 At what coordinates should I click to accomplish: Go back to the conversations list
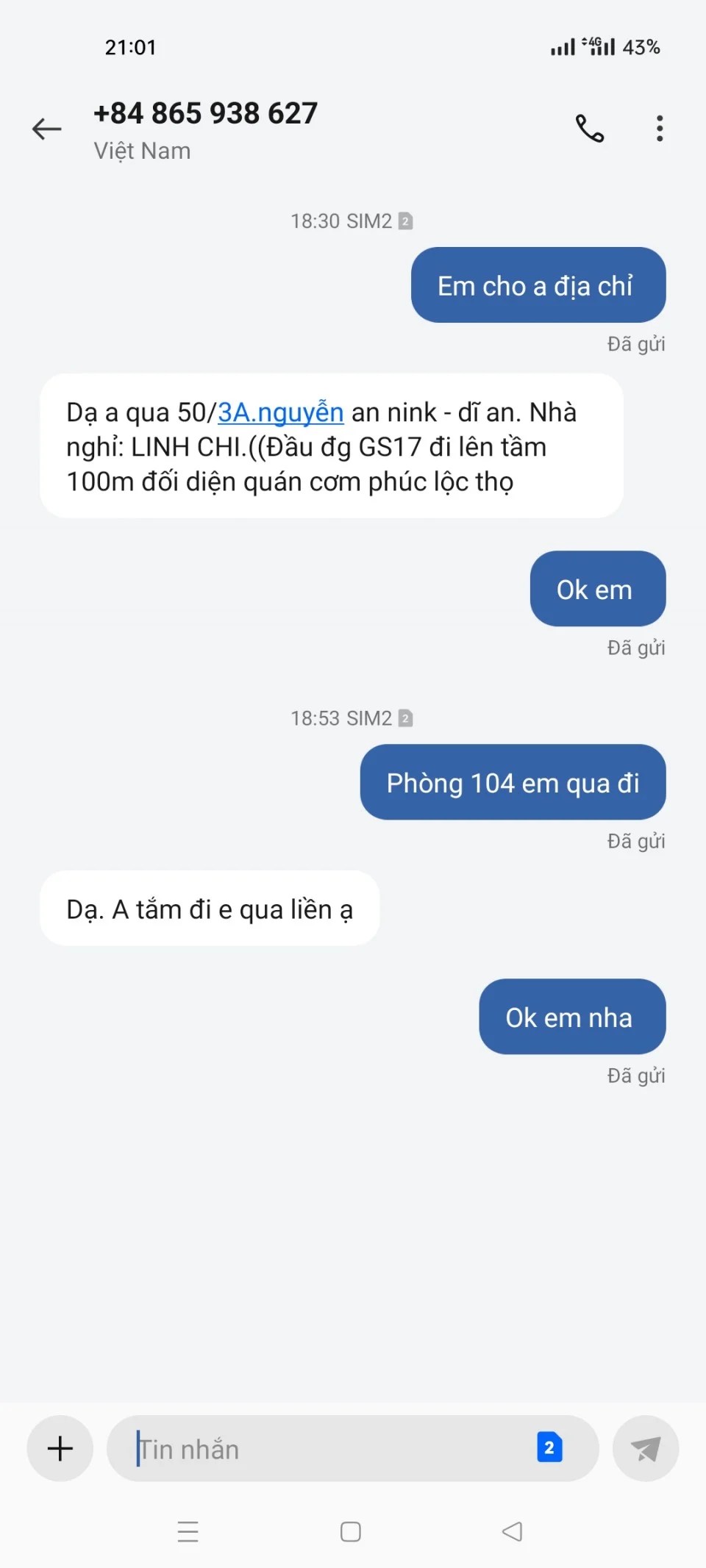(x=47, y=129)
